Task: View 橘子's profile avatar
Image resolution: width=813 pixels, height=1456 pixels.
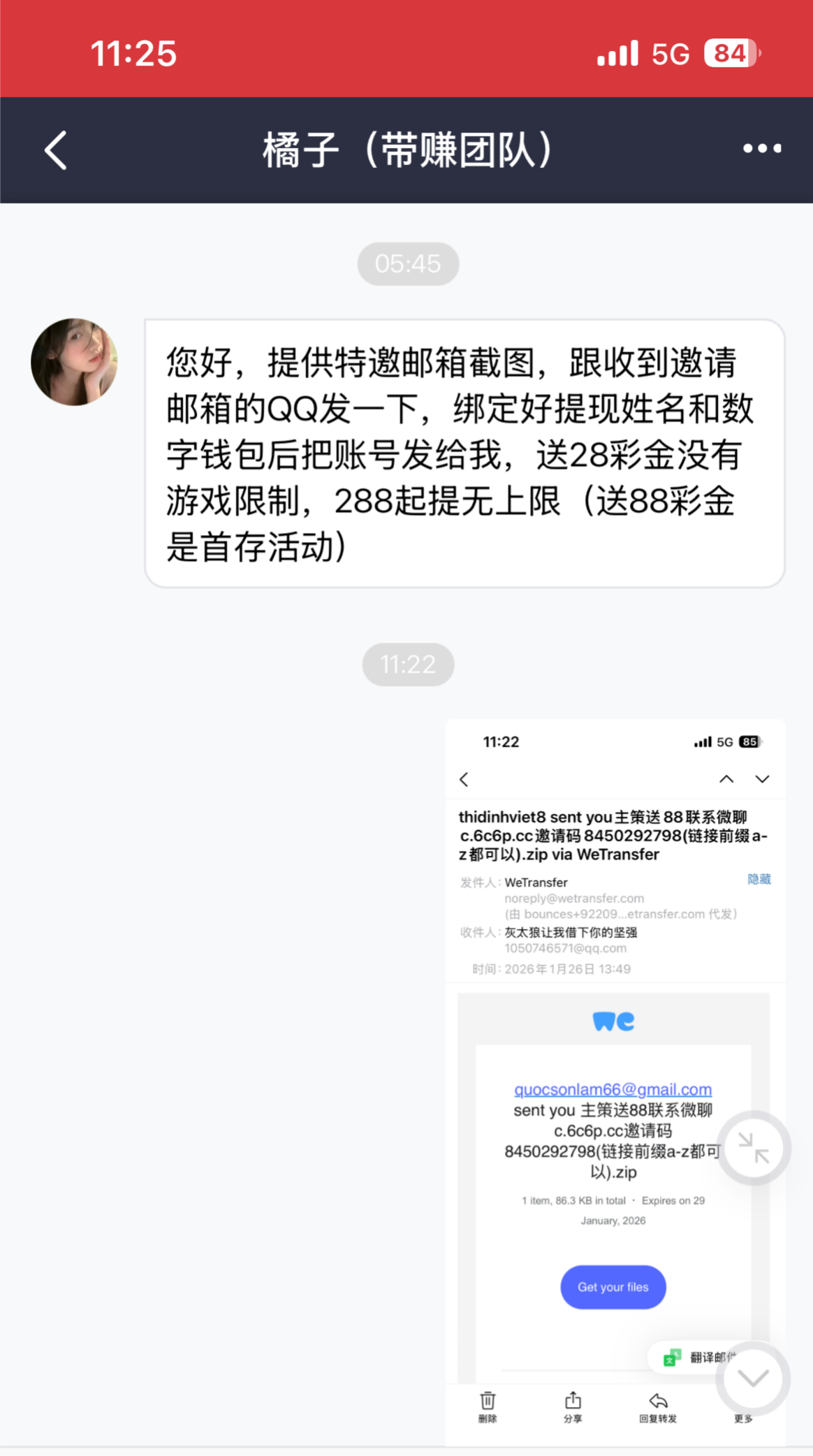Action: [x=74, y=362]
